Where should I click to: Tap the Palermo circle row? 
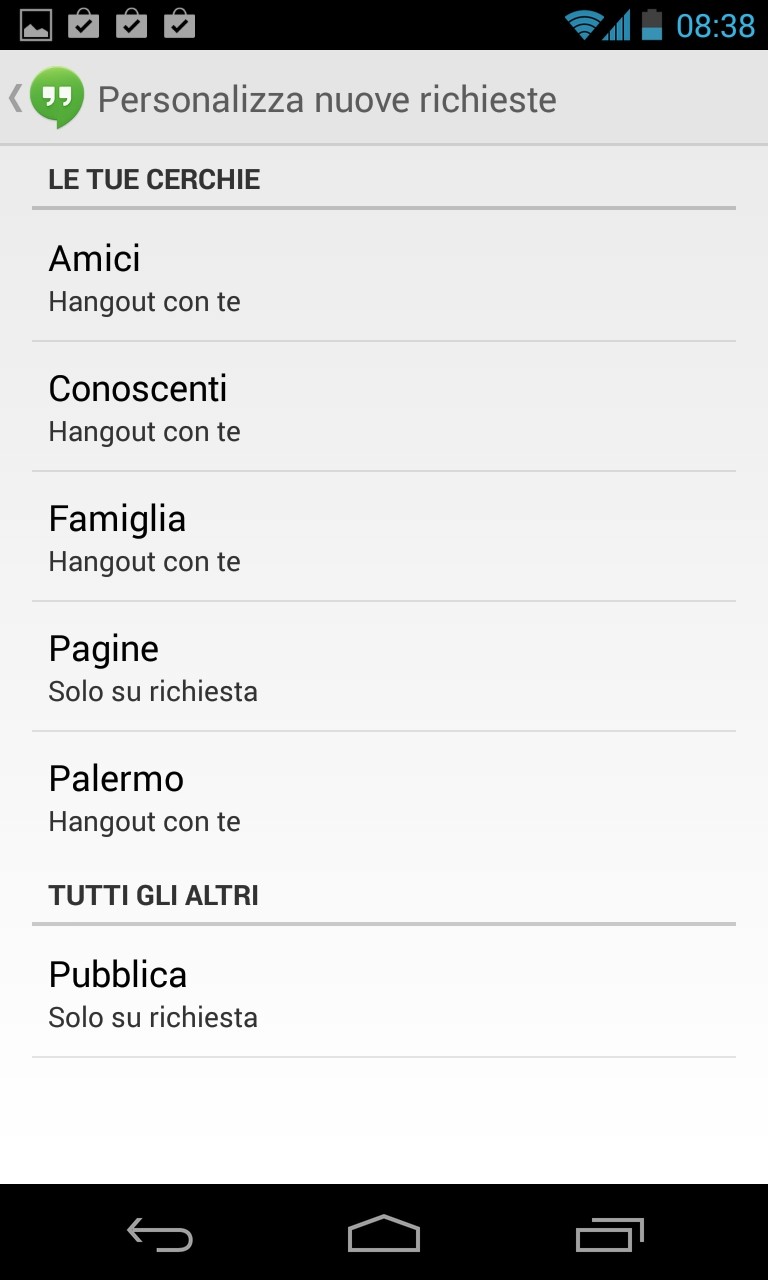point(384,797)
